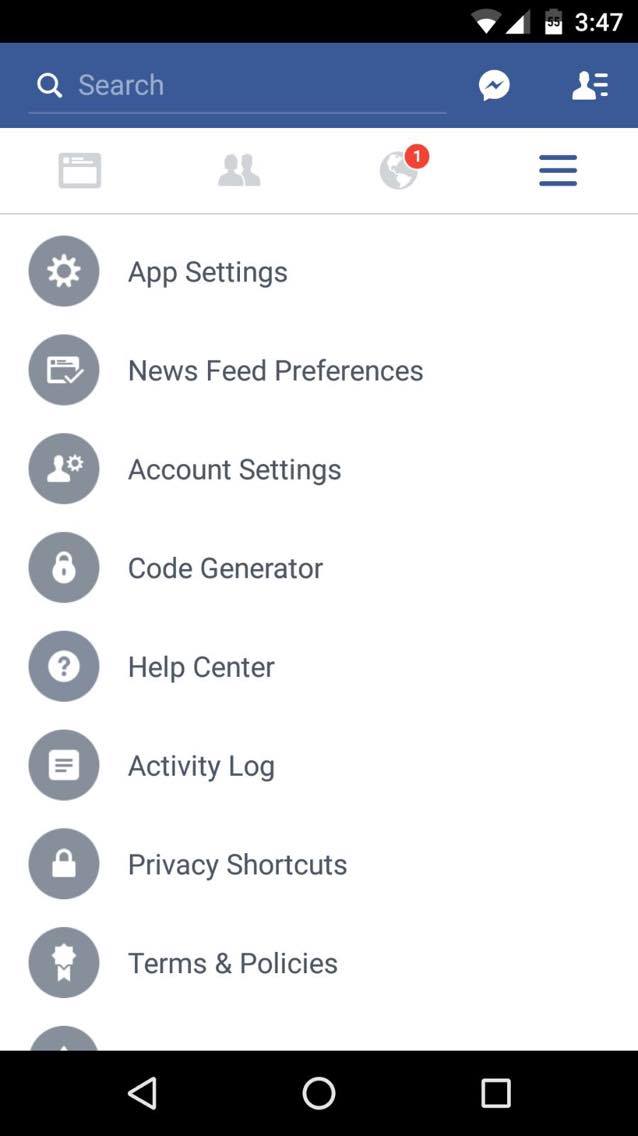Open the friends list icon in the header

[x=590, y=85]
